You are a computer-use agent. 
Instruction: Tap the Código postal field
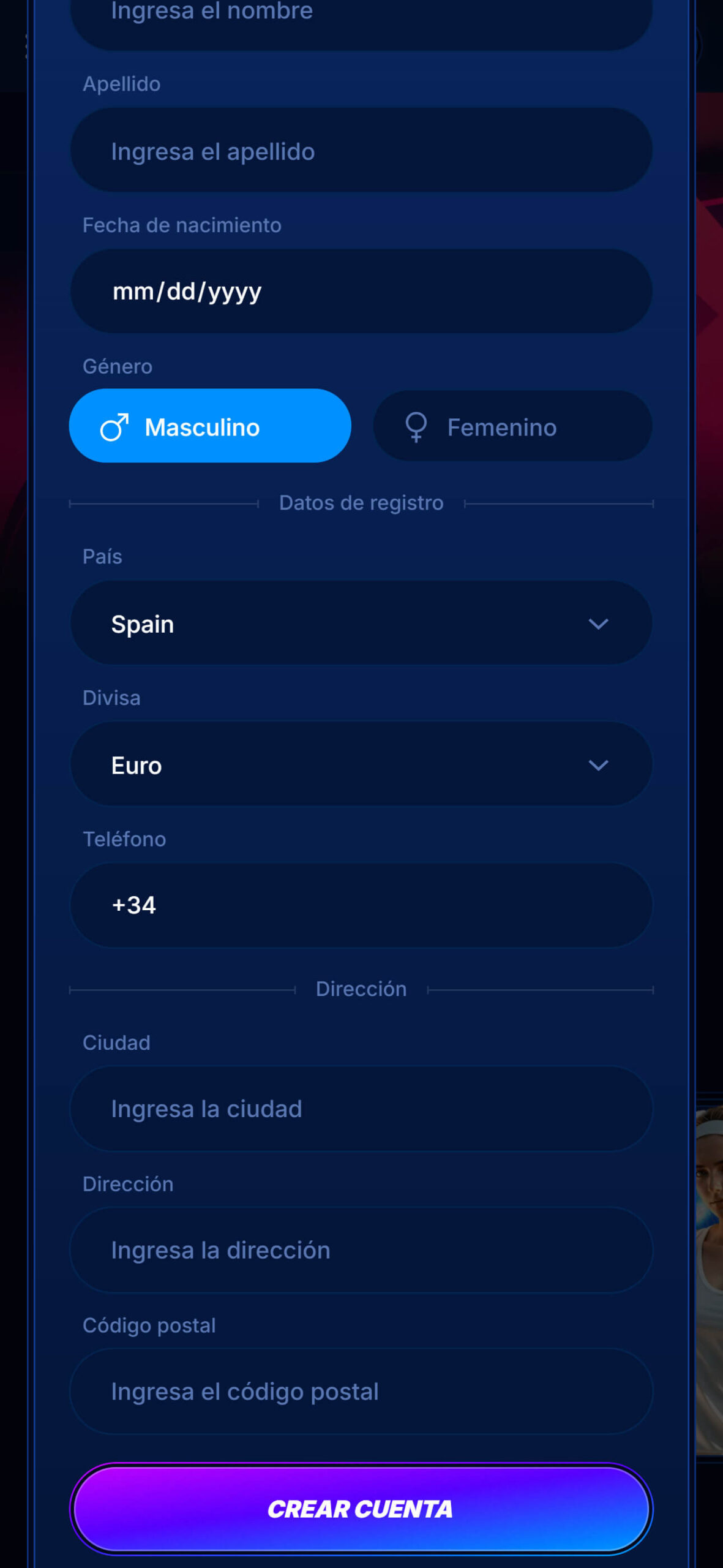[361, 1391]
